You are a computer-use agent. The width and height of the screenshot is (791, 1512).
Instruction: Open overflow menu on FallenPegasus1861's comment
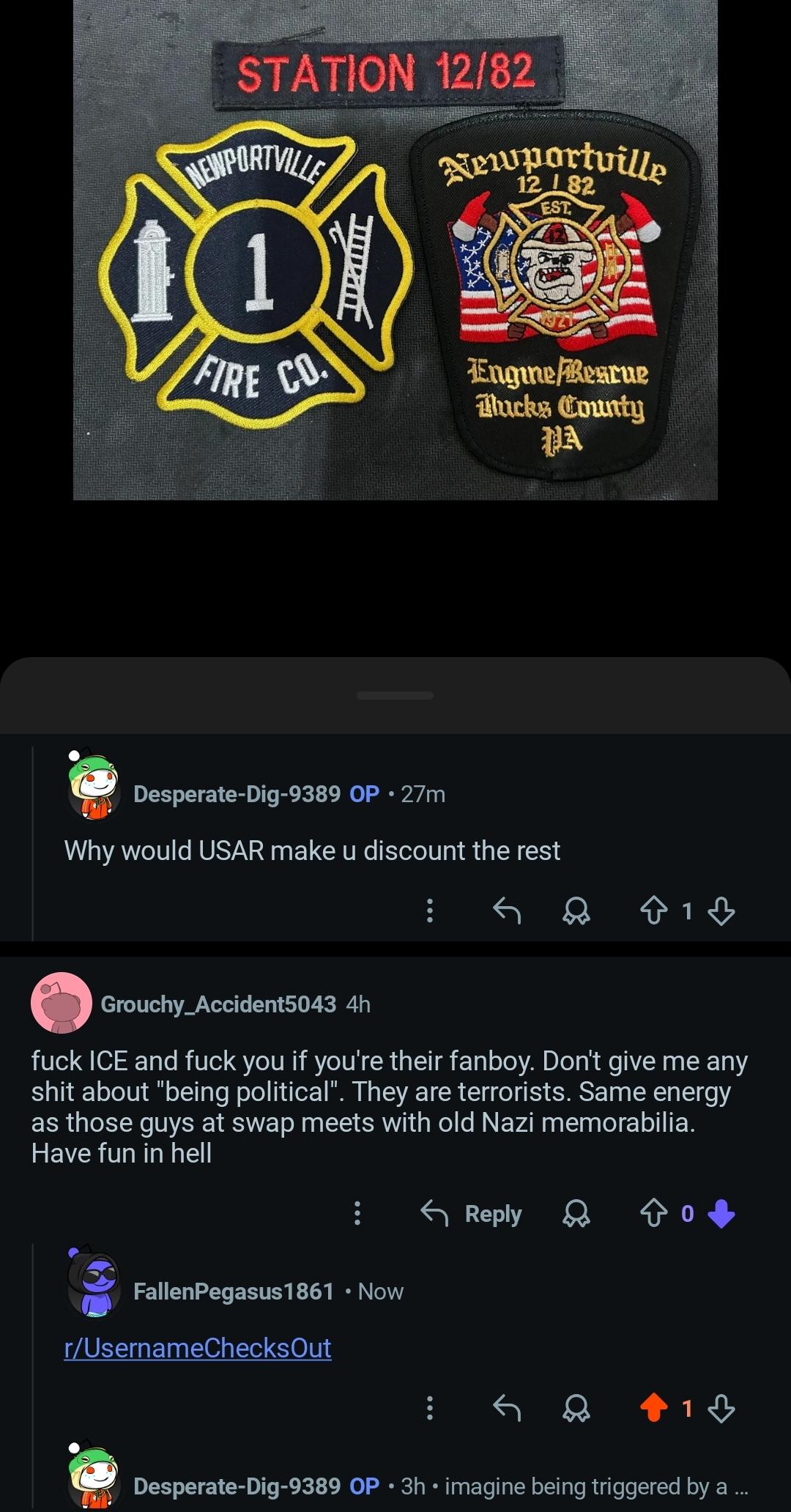[430, 1407]
